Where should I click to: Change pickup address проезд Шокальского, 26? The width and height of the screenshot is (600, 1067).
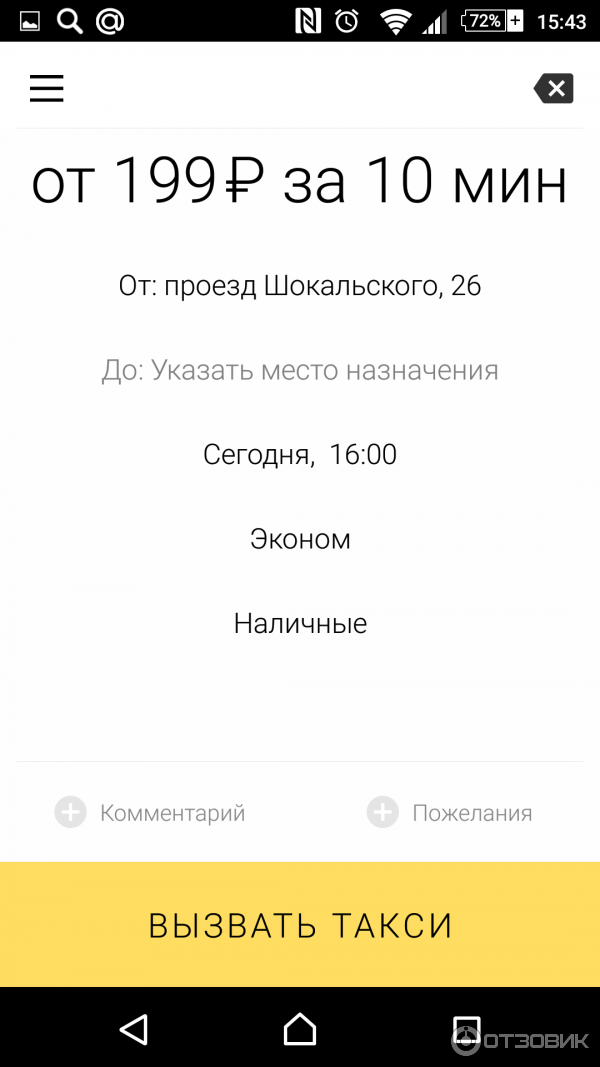tap(300, 286)
